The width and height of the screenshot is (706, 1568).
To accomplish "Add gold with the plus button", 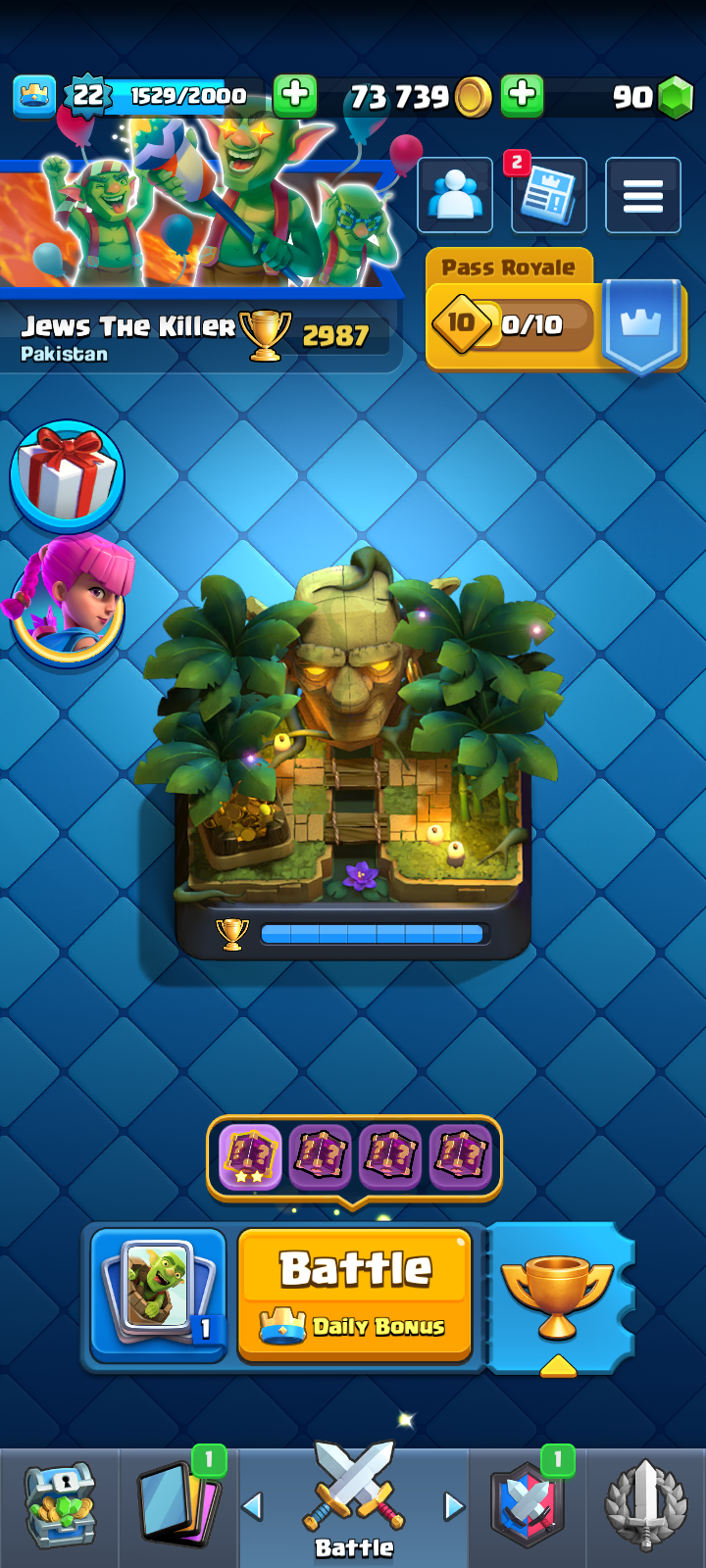I will point(522,95).
